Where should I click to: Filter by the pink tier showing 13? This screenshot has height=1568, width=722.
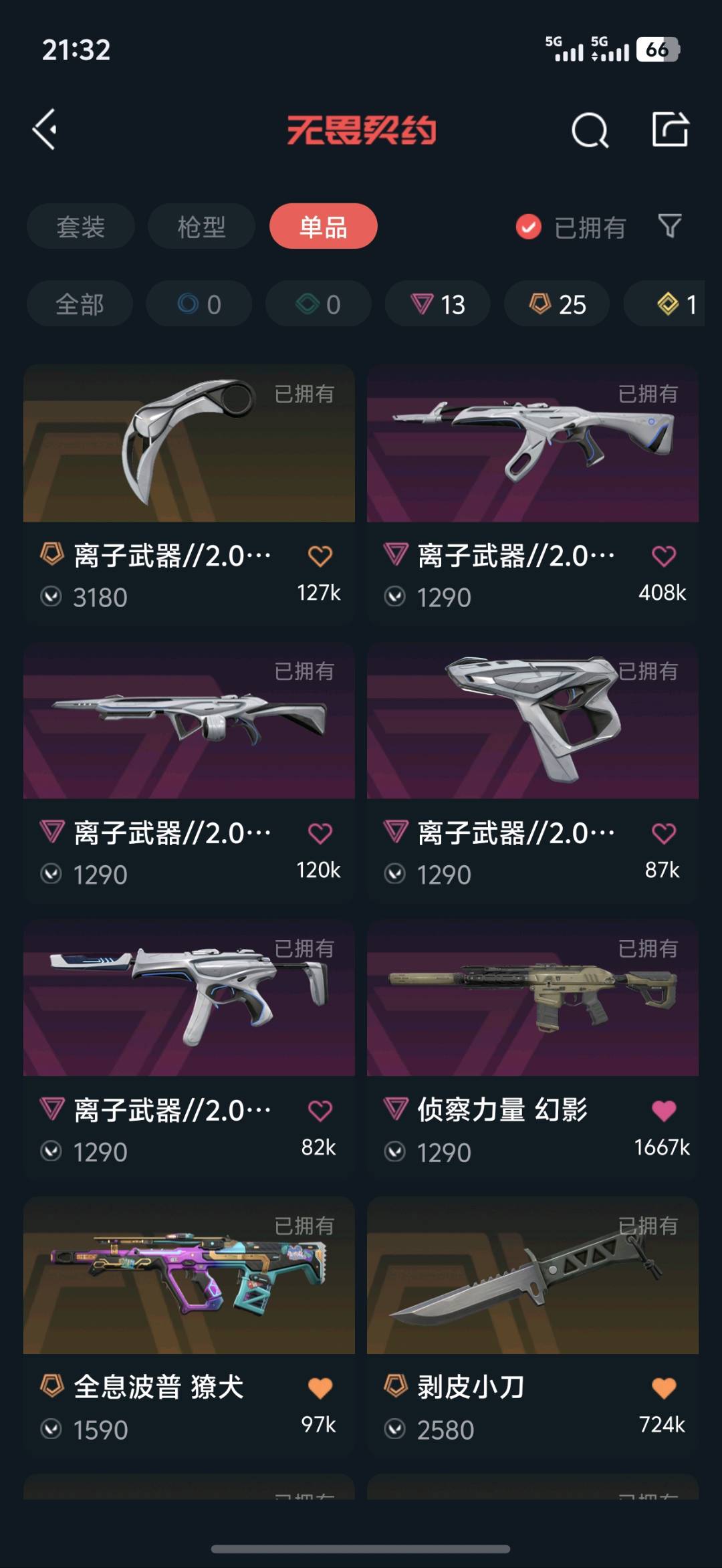[x=438, y=304]
